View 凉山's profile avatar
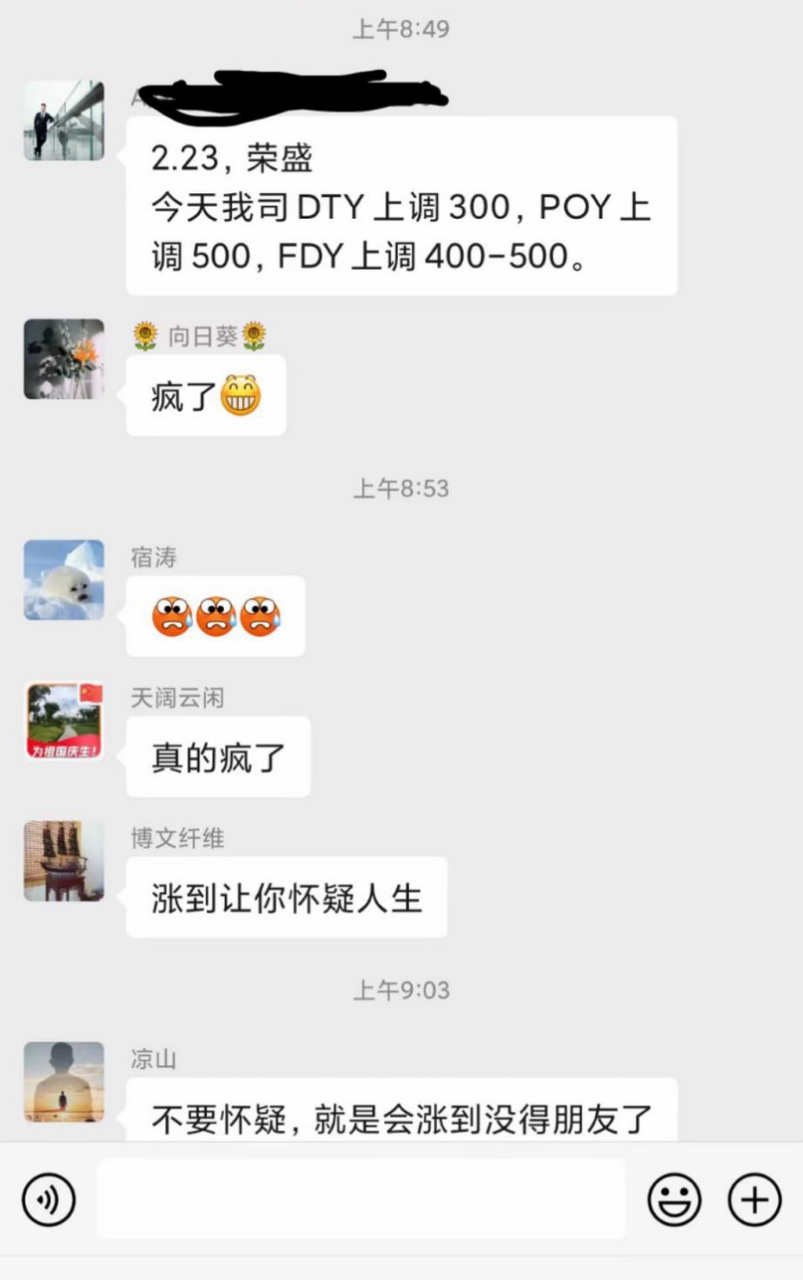This screenshot has height=1280, width=803. pos(64,1082)
